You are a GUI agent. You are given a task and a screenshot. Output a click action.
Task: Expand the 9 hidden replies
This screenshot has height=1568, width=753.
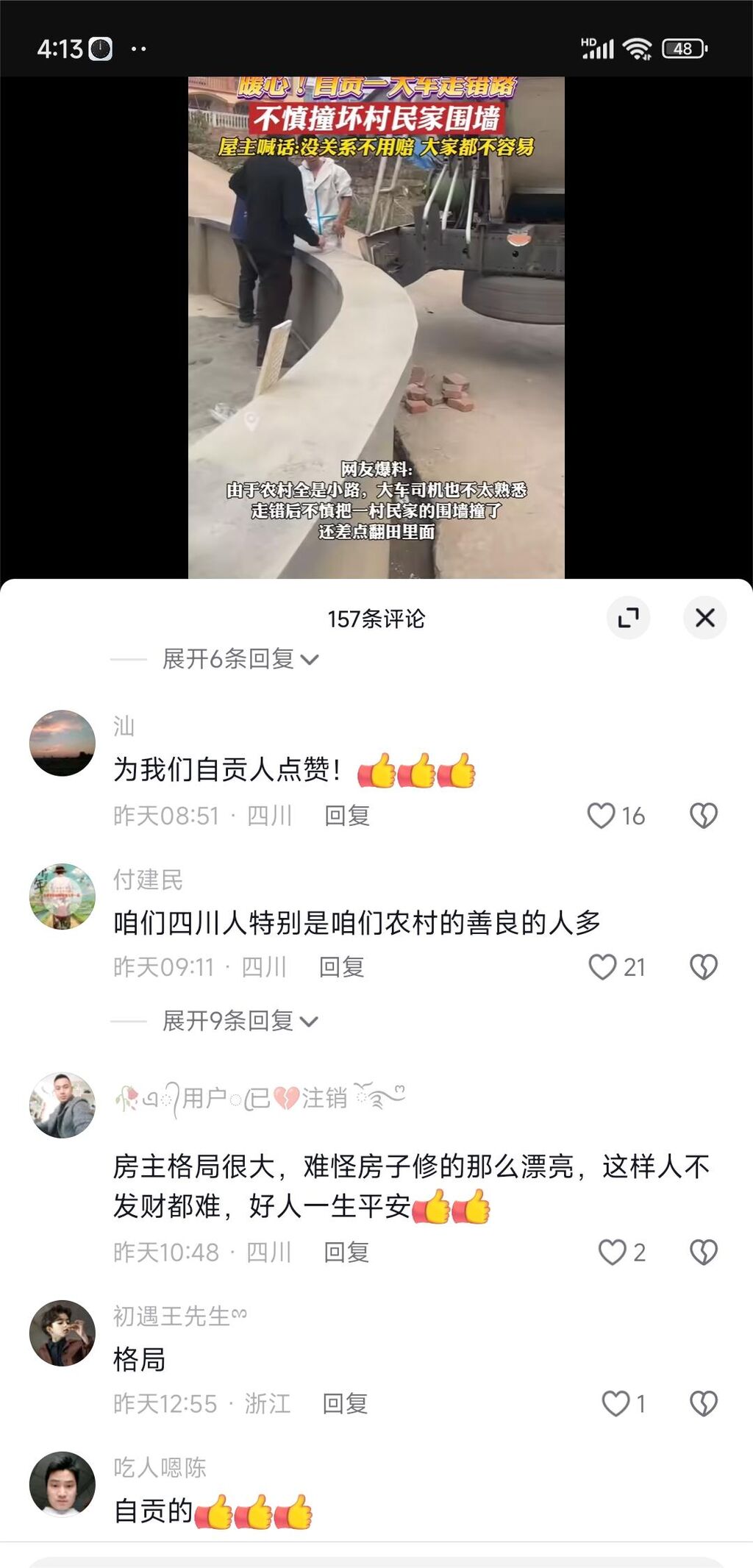coord(240,1021)
